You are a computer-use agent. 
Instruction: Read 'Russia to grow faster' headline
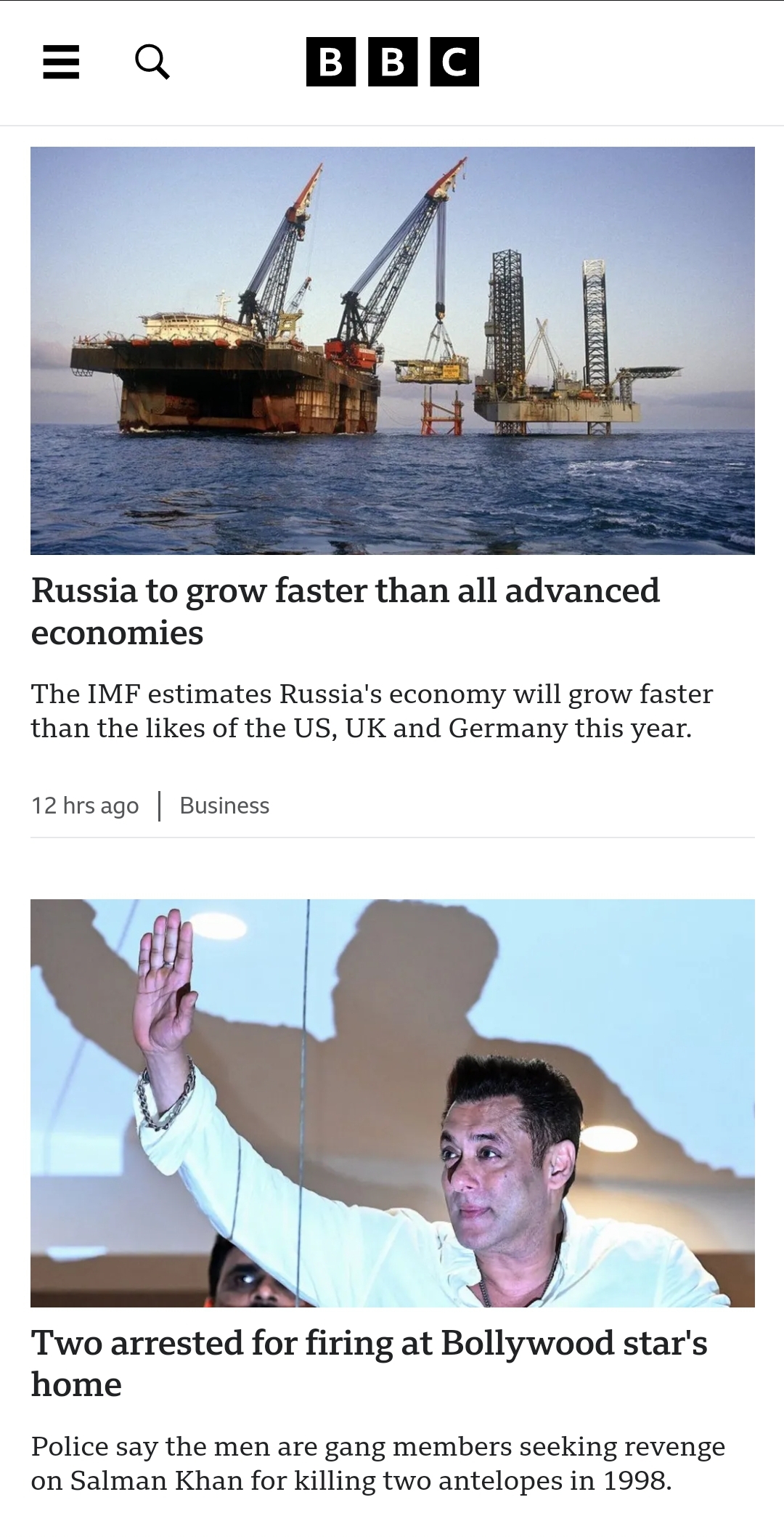point(345,611)
